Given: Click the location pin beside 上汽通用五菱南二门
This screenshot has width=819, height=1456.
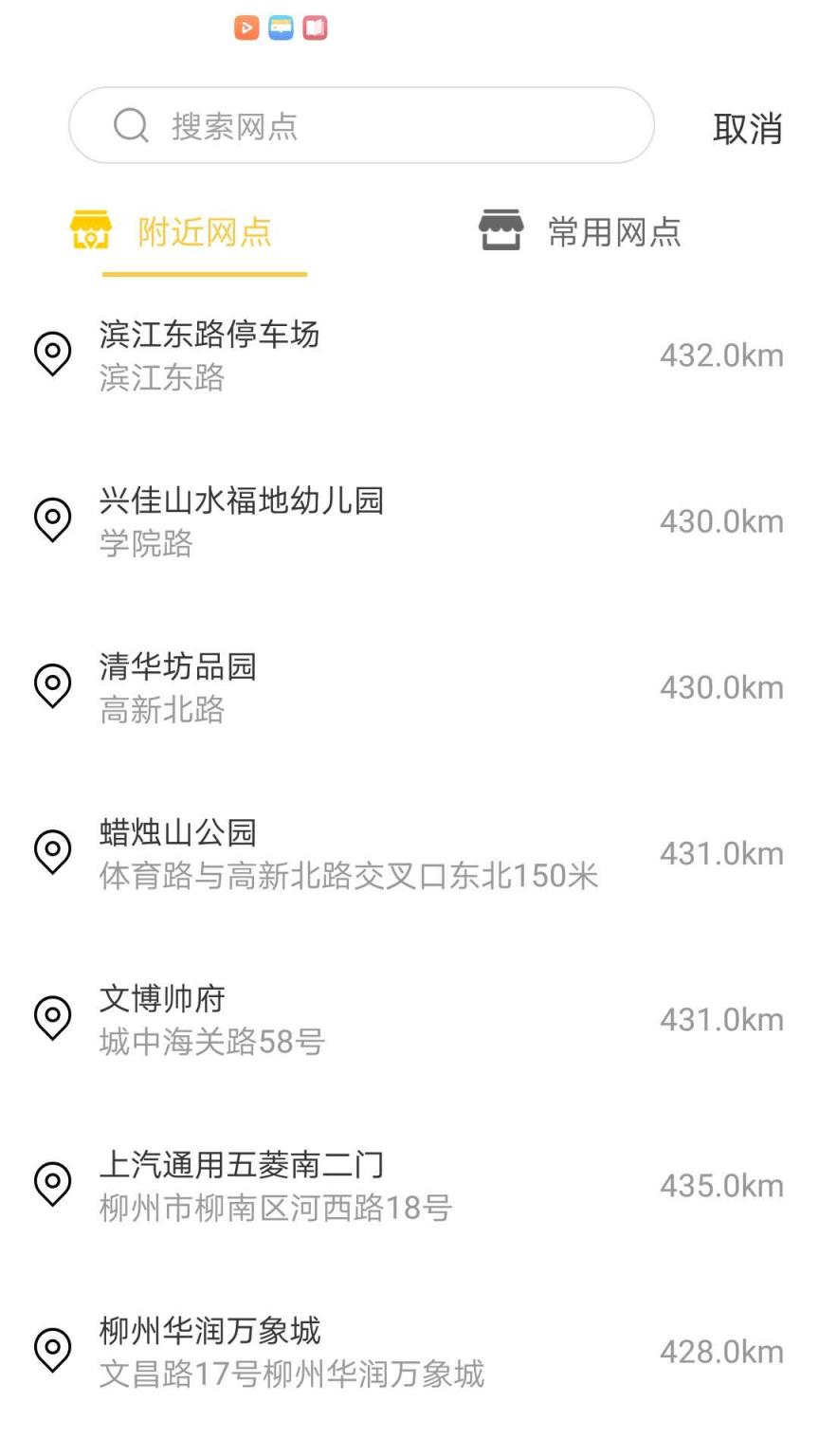Looking at the screenshot, I should pyautogui.click(x=53, y=1181).
